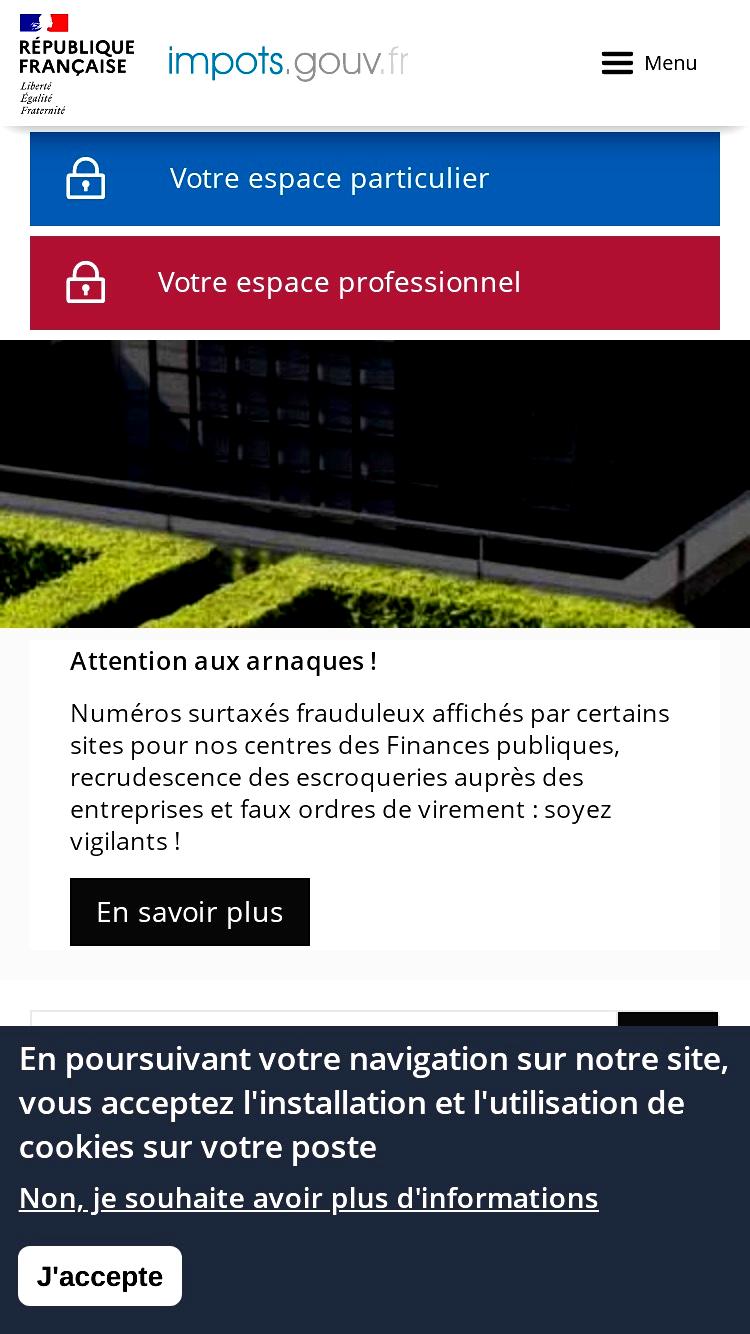Open the Menu hamburger button
Image resolution: width=750 pixels, height=1334 pixels.
pyautogui.click(x=649, y=63)
